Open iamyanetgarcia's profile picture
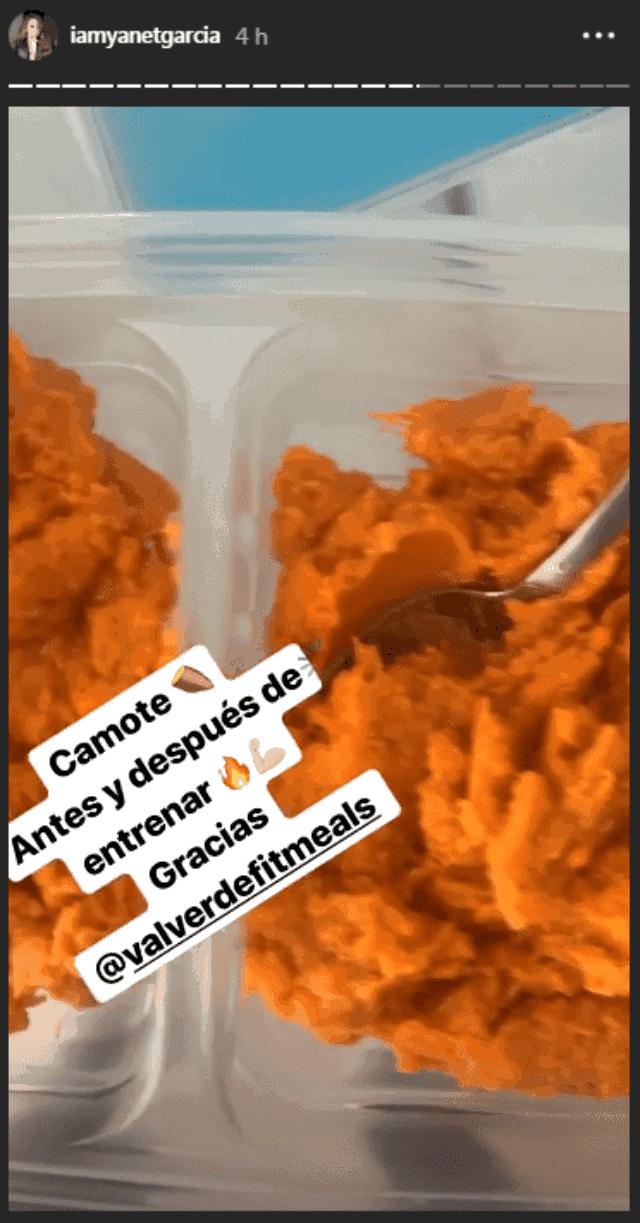The width and height of the screenshot is (640, 1223). pos(32,36)
